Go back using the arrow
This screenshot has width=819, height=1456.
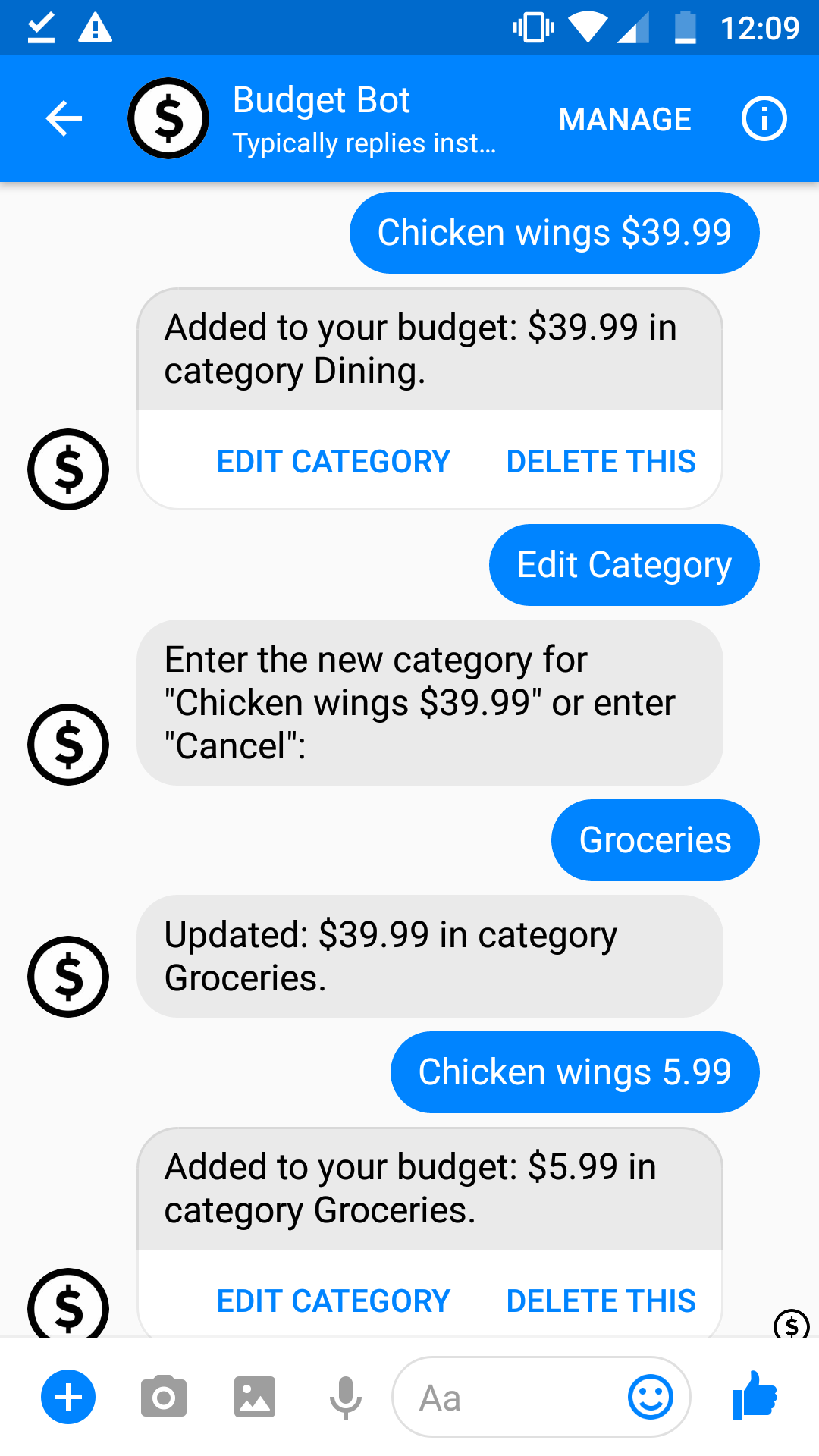click(x=64, y=119)
